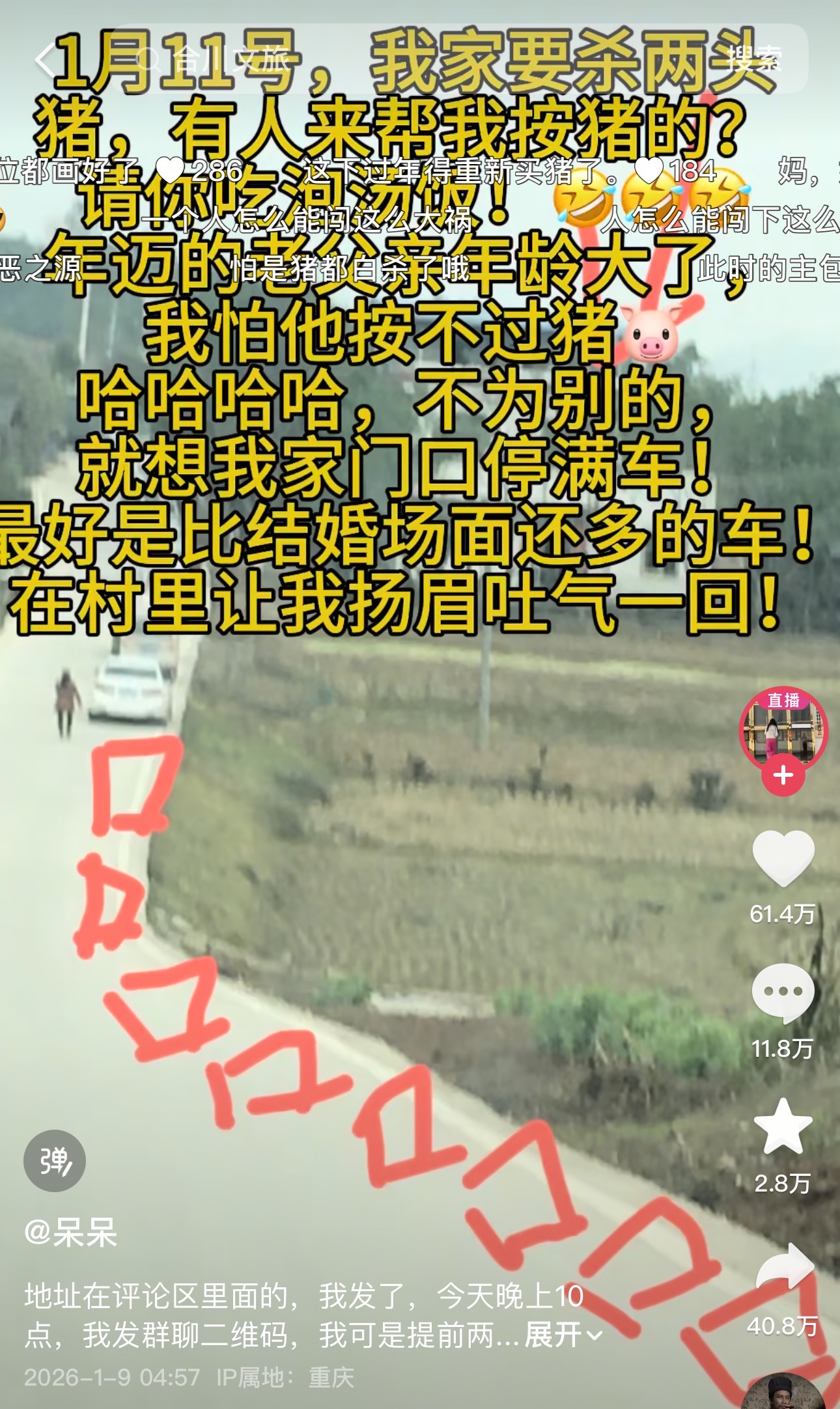Viewport: 840px width, 1409px height.
Task: Tap the 搜索 button
Action: [x=753, y=60]
